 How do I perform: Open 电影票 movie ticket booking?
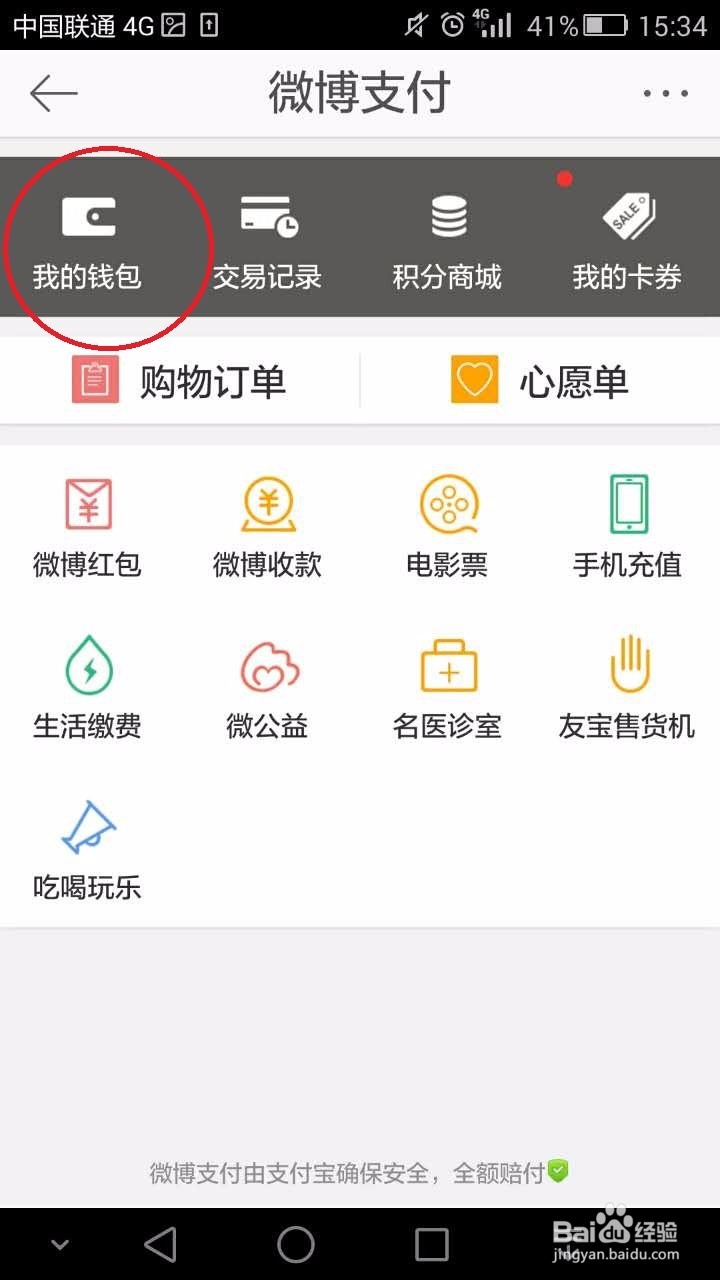point(448,525)
